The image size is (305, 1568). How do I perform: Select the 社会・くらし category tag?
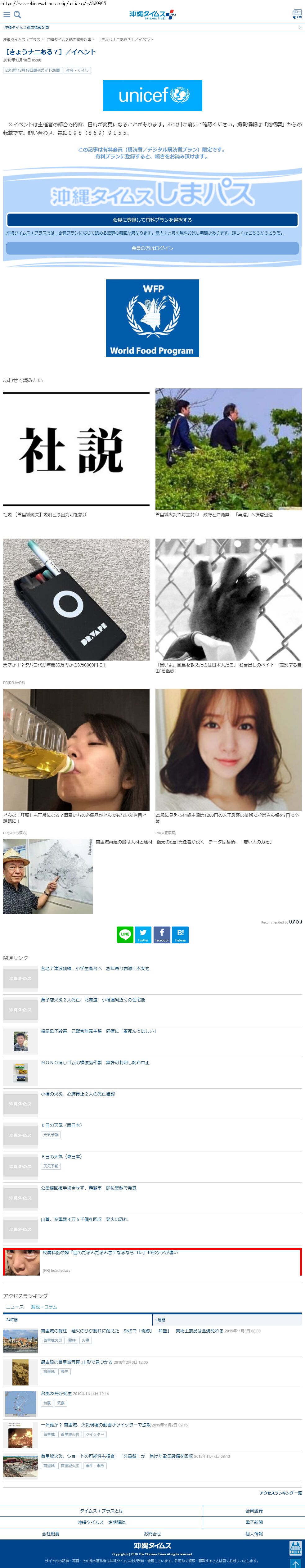pyautogui.click(x=77, y=70)
